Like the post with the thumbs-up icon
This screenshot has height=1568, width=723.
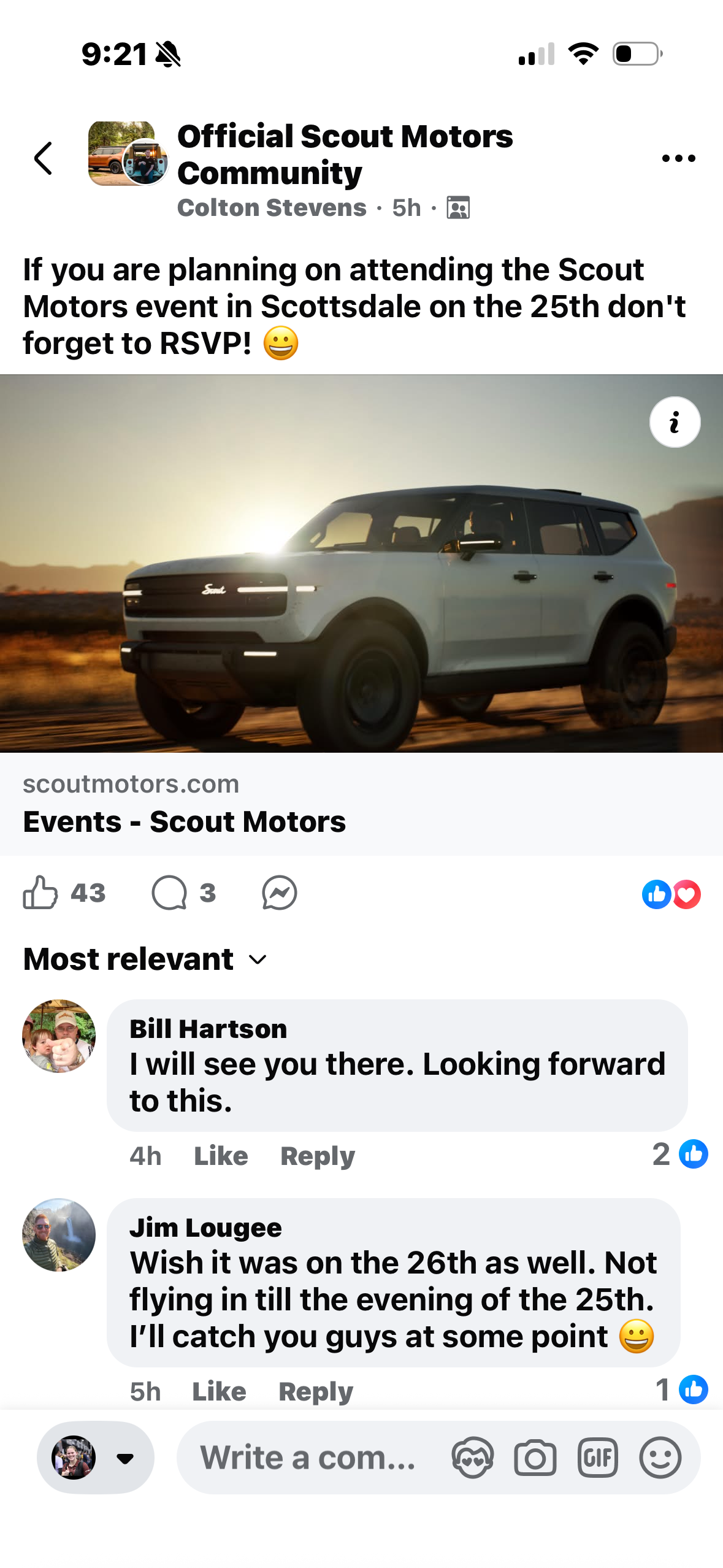[x=40, y=893]
